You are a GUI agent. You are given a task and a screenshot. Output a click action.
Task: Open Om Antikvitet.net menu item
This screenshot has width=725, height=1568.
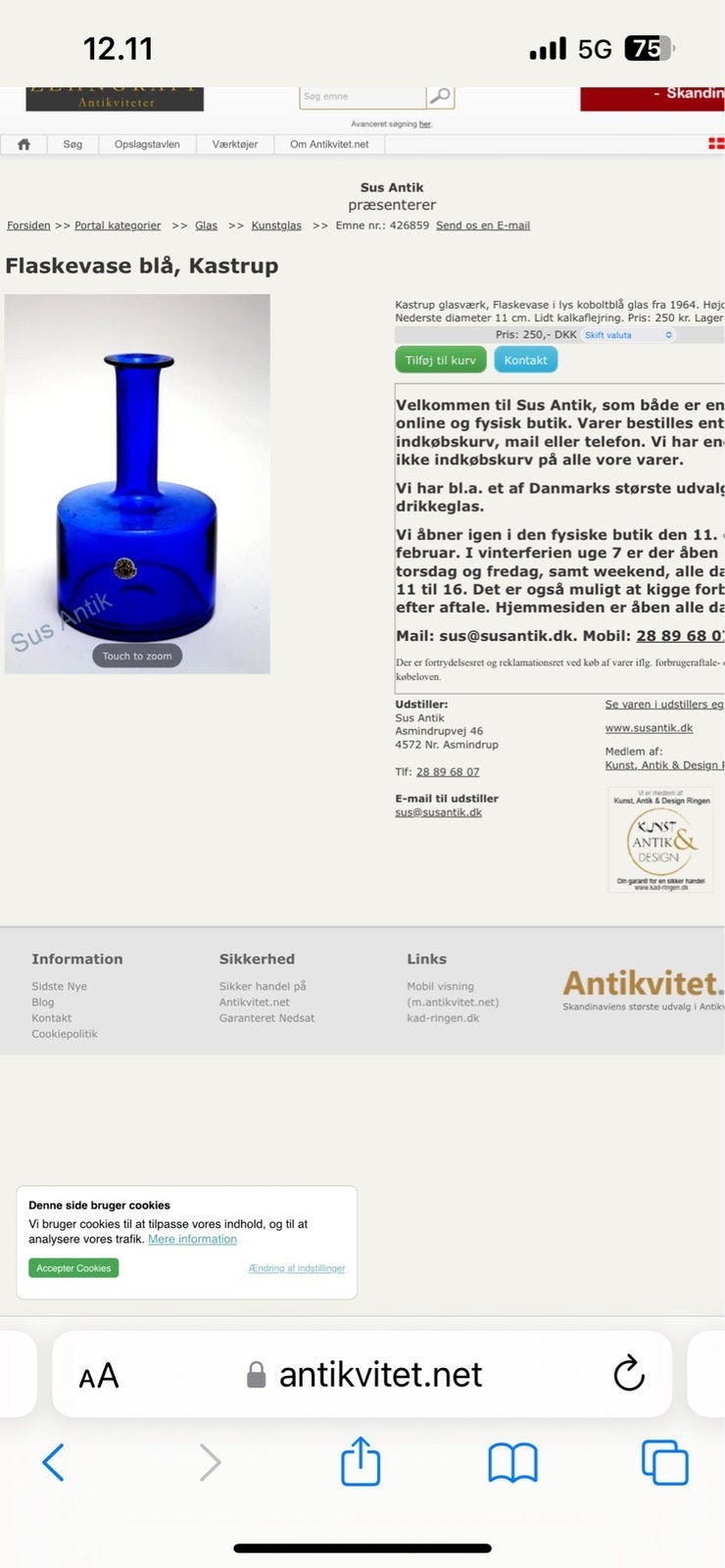point(328,144)
